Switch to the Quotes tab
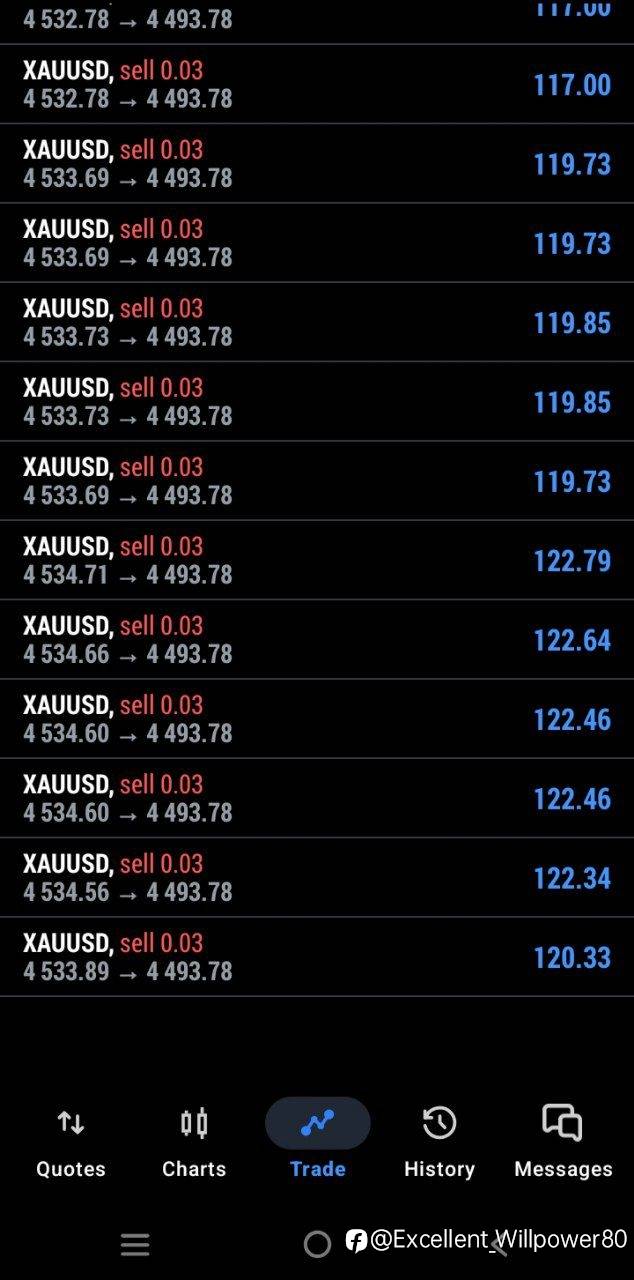634x1280 pixels. (x=70, y=1142)
